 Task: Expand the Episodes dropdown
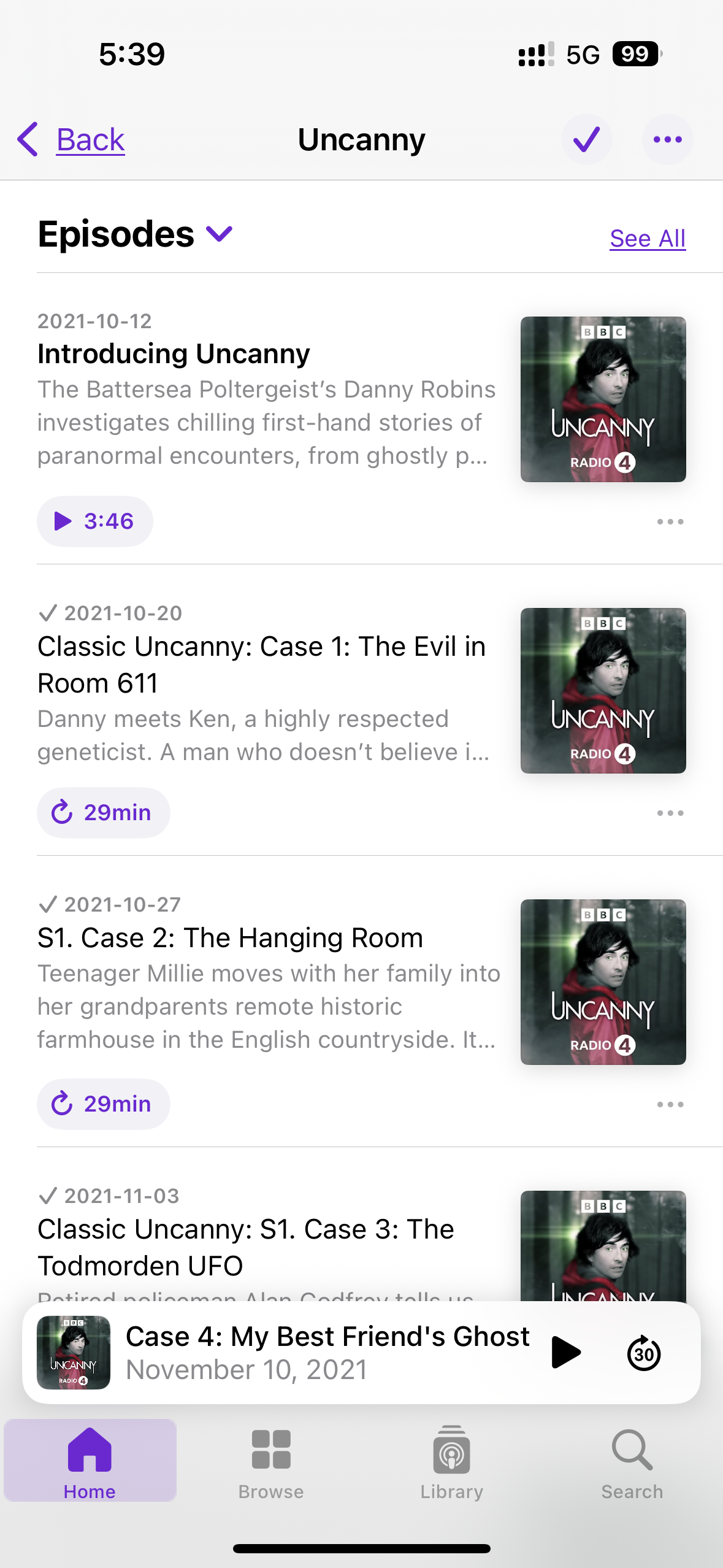click(x=219, y=234)
